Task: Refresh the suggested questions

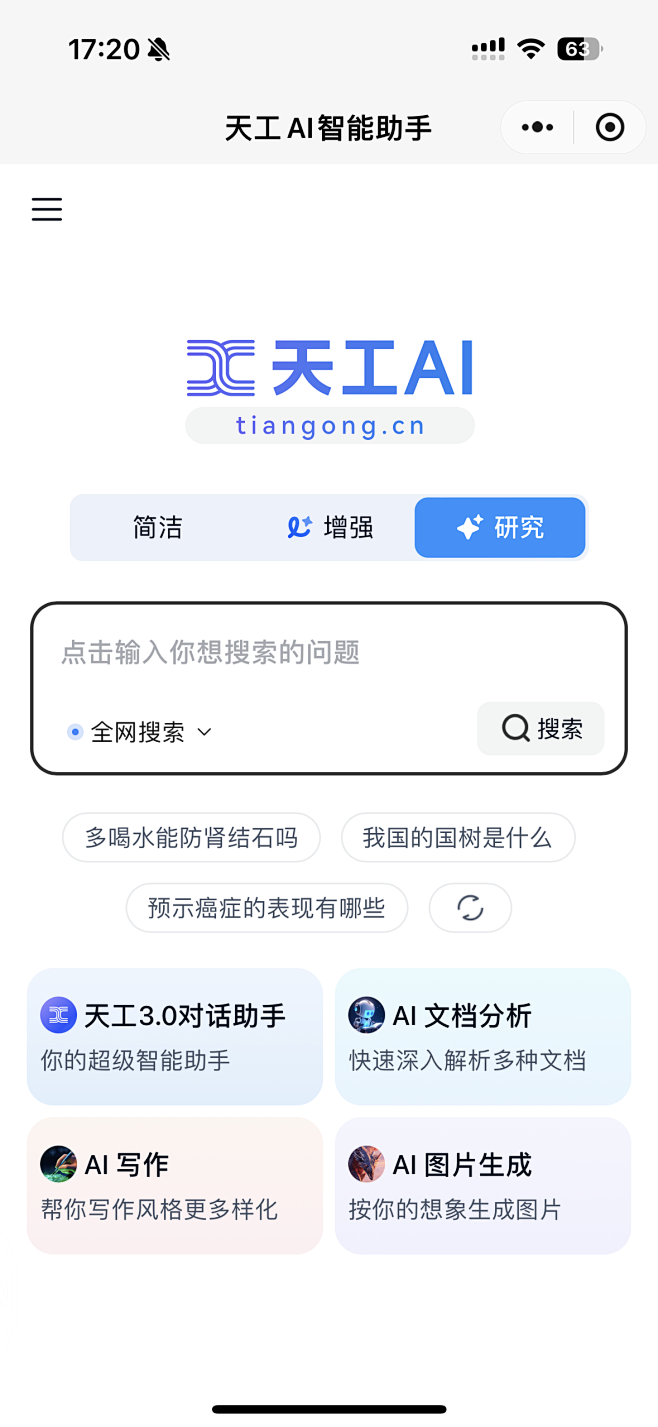Action: [470, 908]
